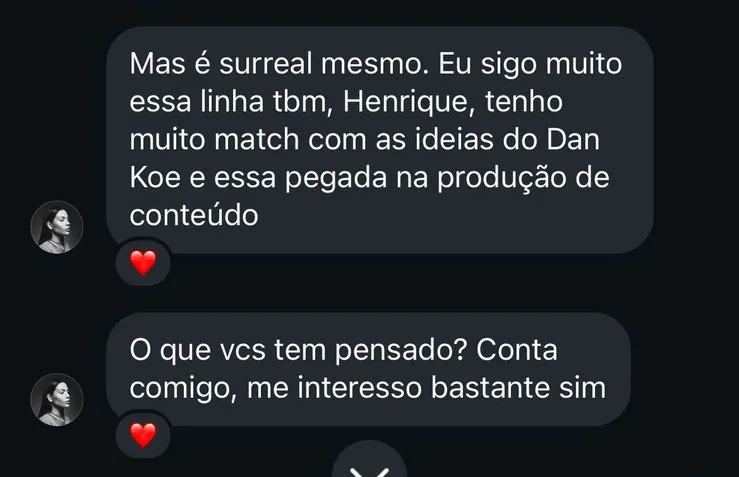Viewport: 739px width, 477px height.
Task: Jump to latest messages with down arrow
Action: coord(369,464)
